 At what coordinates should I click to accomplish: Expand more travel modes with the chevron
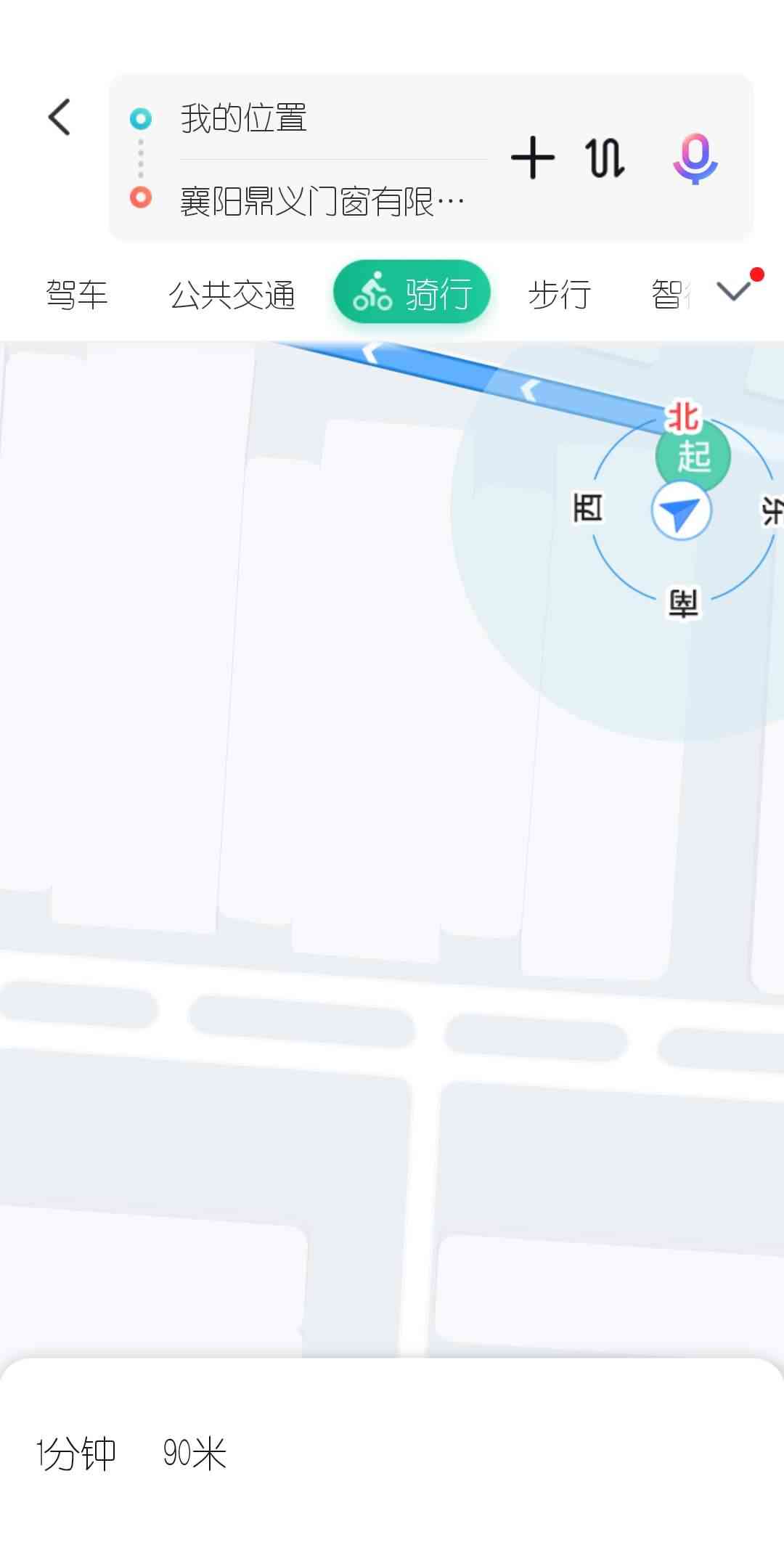733,291
